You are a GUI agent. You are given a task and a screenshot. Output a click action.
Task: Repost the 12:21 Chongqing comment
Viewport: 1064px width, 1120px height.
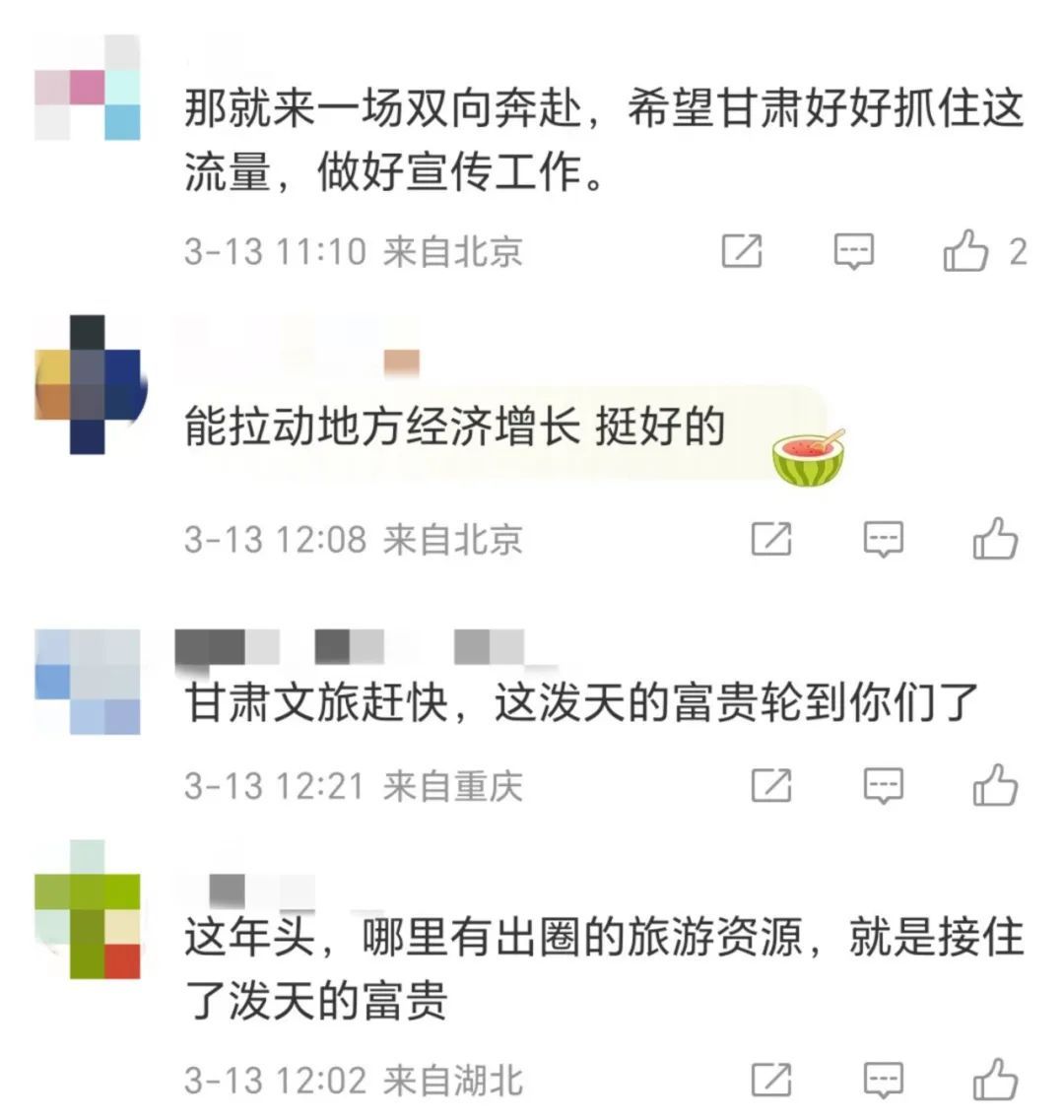coord(771,785)
